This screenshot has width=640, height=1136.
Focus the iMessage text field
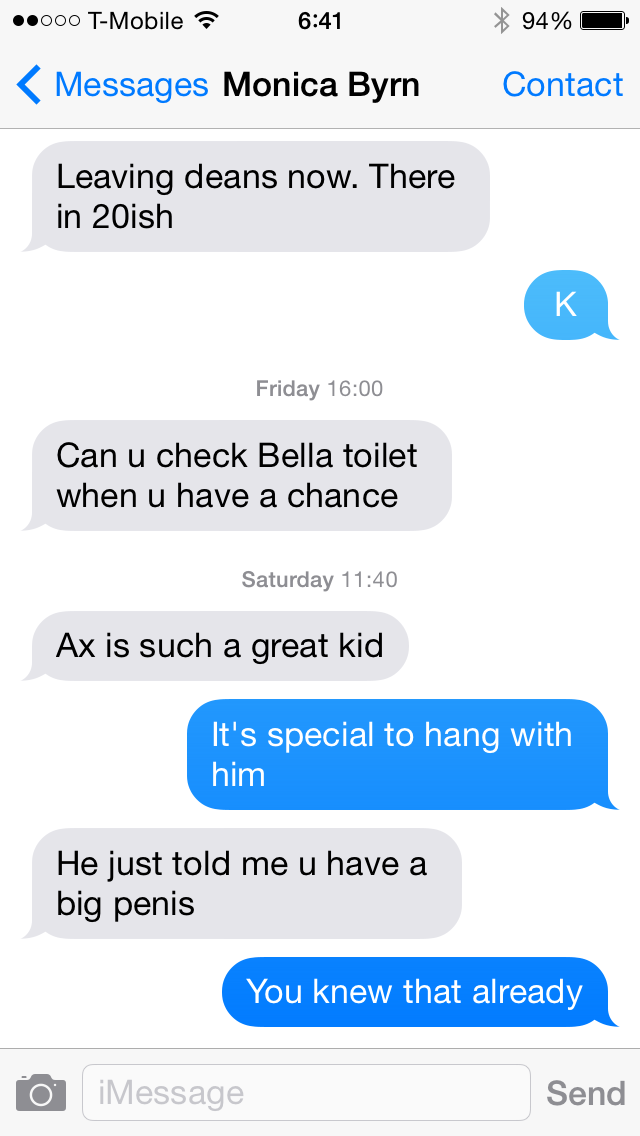305,1092
